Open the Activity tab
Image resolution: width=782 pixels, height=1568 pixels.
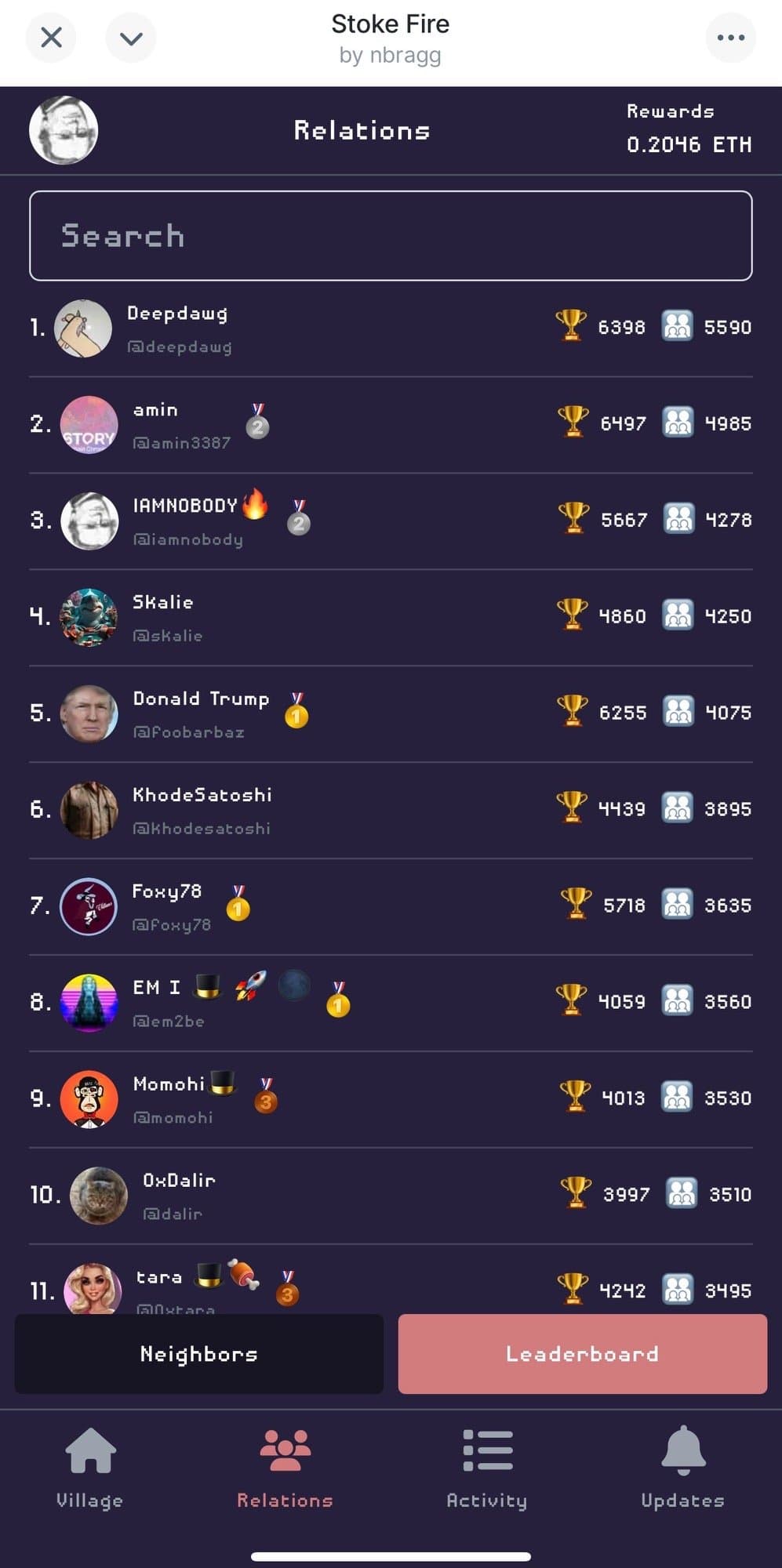(487, 1467)
